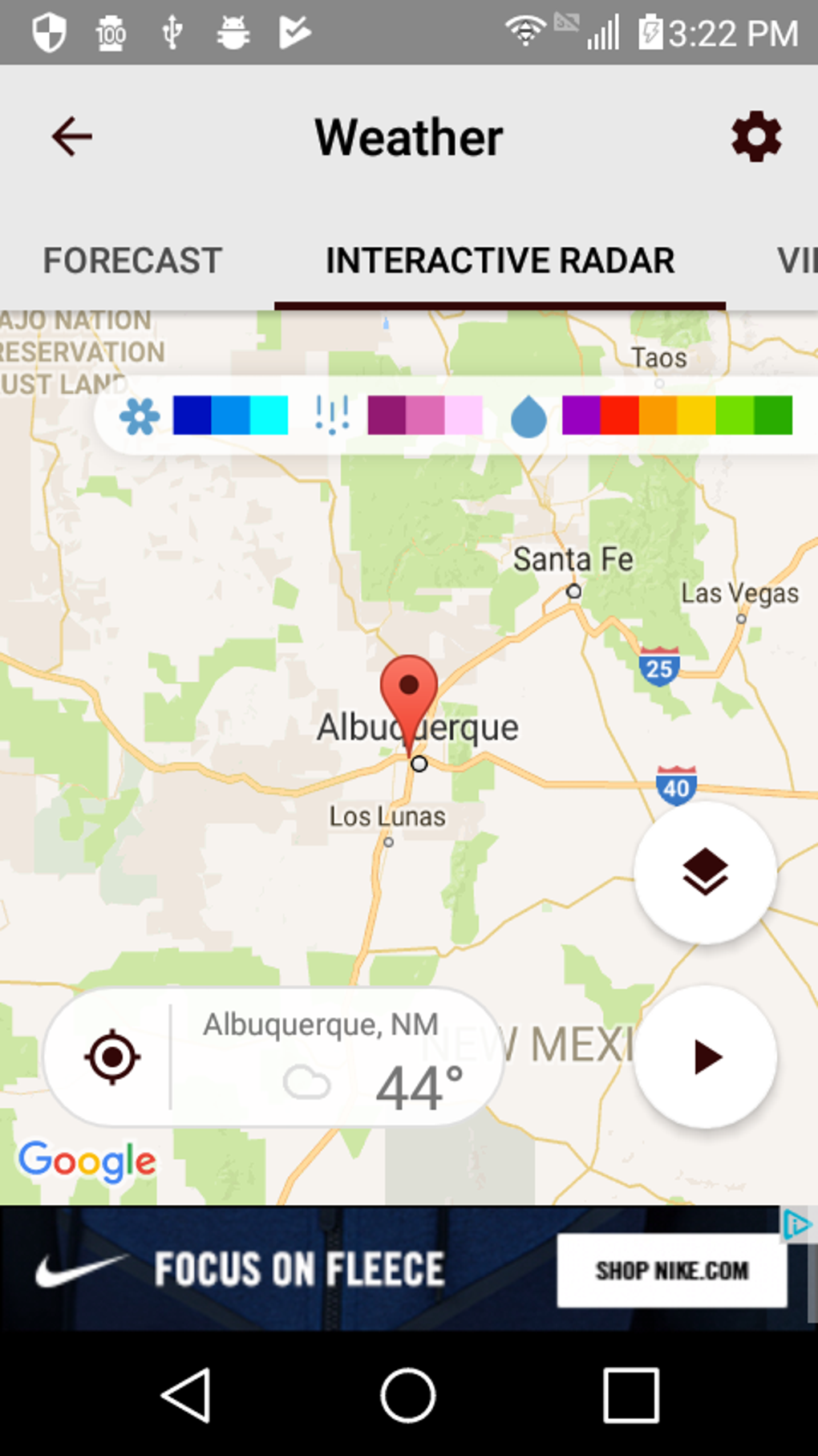
Task: Play the radar animation loop
Action: 704,1057
